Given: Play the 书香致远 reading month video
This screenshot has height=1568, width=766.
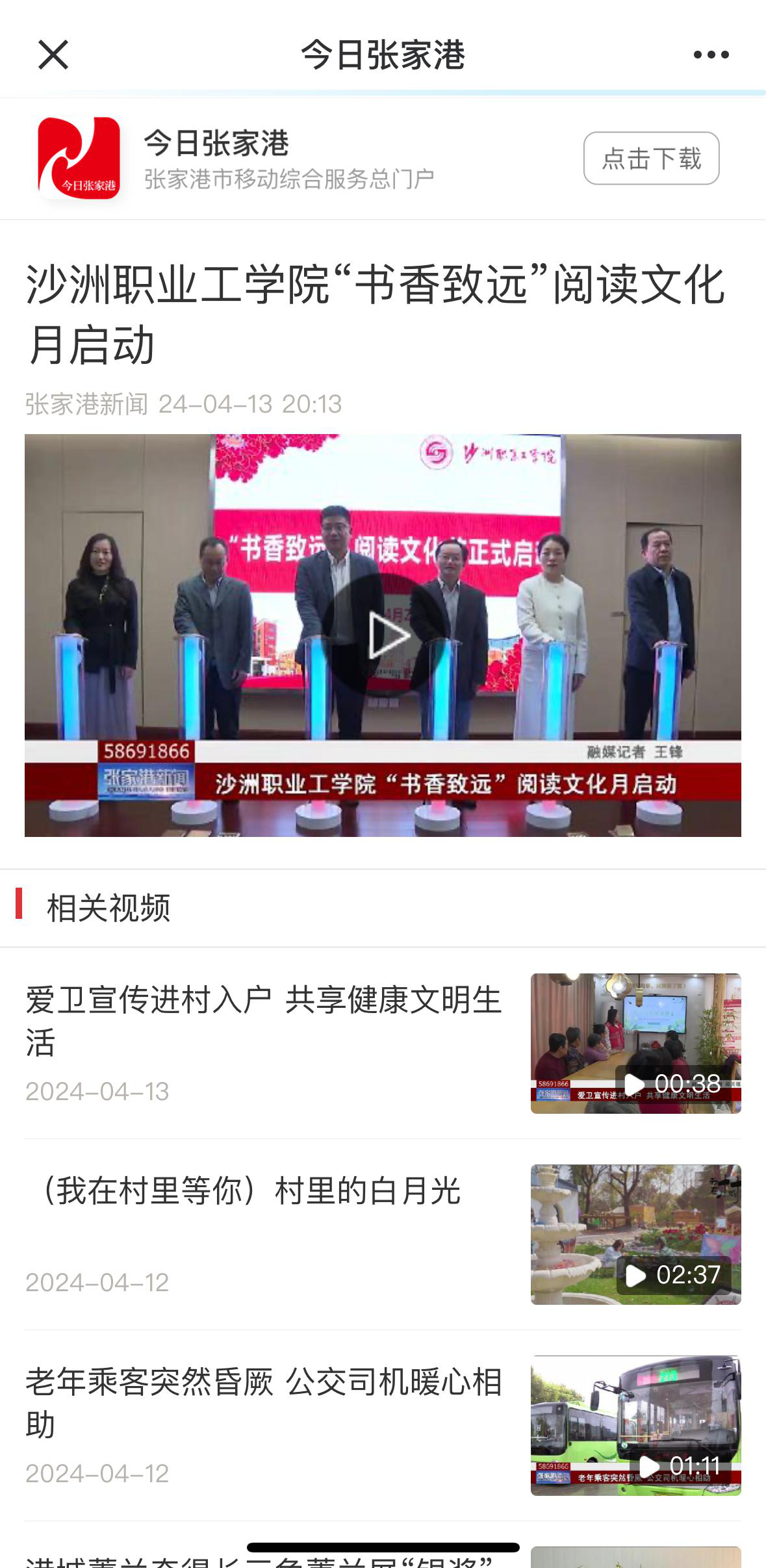Looking at the screenshot, I should point(383,635).
